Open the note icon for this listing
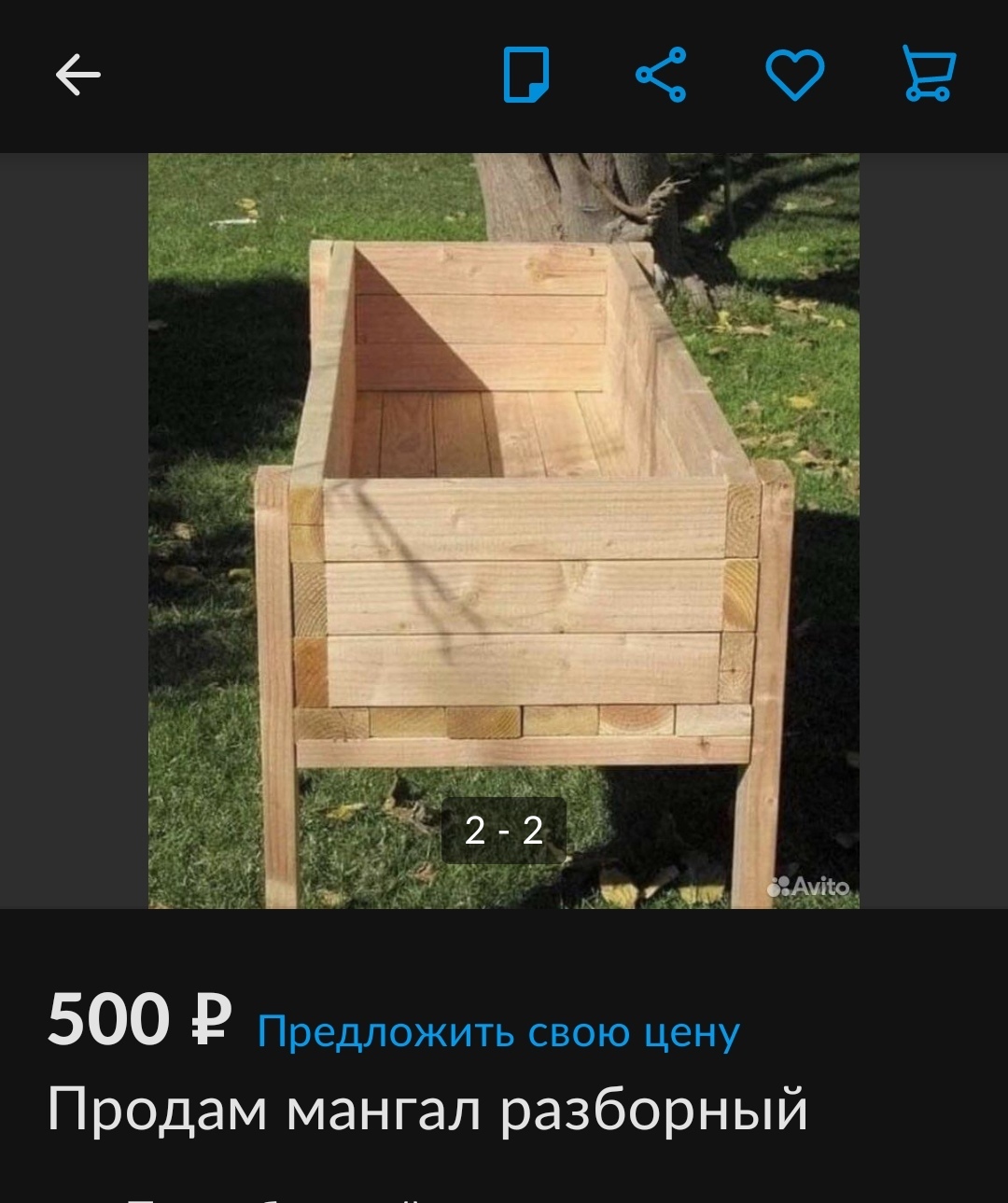The width and height of the screenshot is (1008, 1203). [526, 75]
